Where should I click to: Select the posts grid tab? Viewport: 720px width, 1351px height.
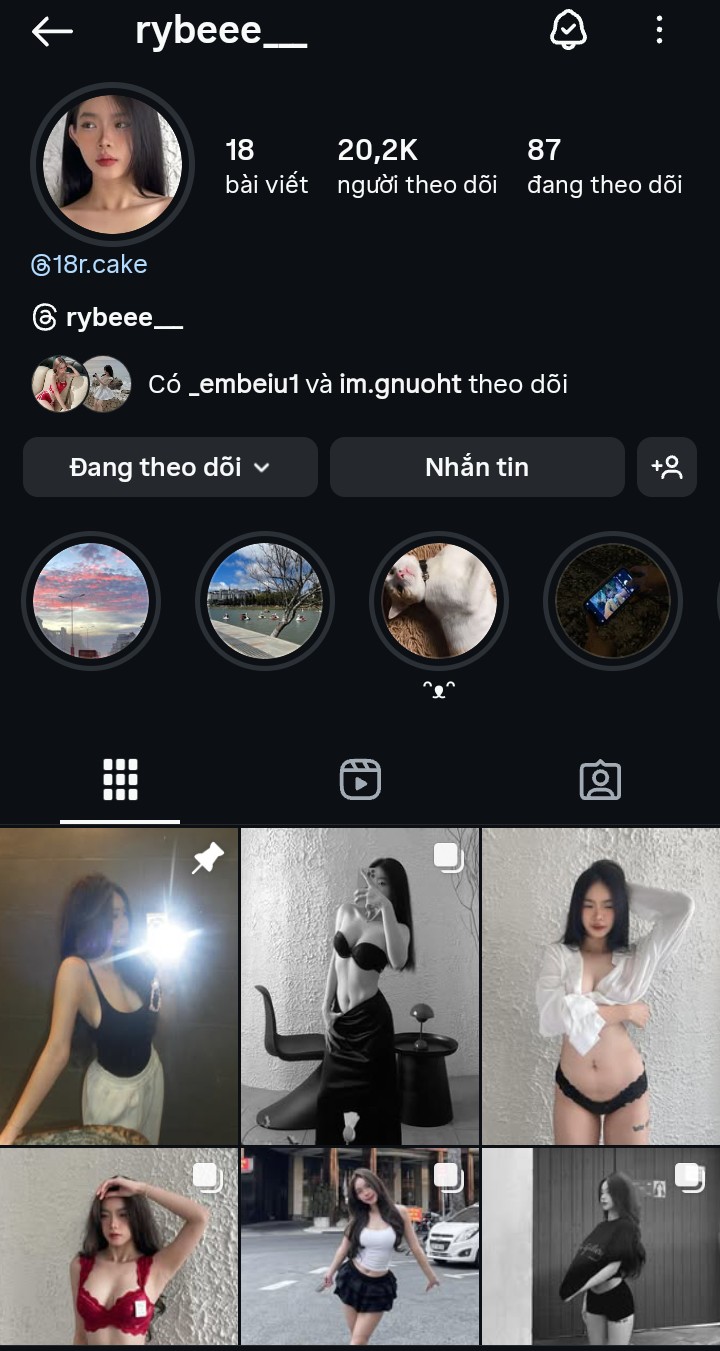click(120, 780)
